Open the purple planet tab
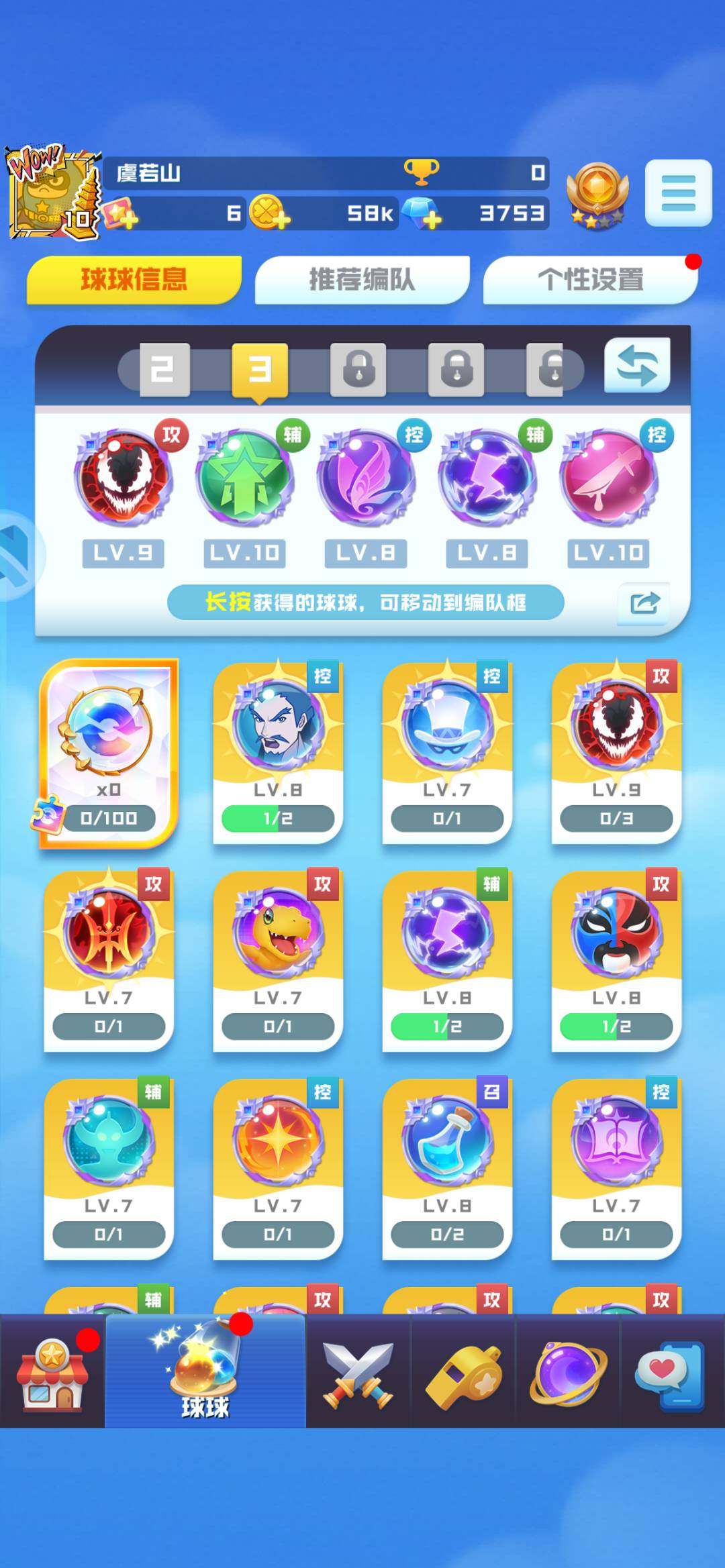The image size is (725, 1568). pos(568,1373)
